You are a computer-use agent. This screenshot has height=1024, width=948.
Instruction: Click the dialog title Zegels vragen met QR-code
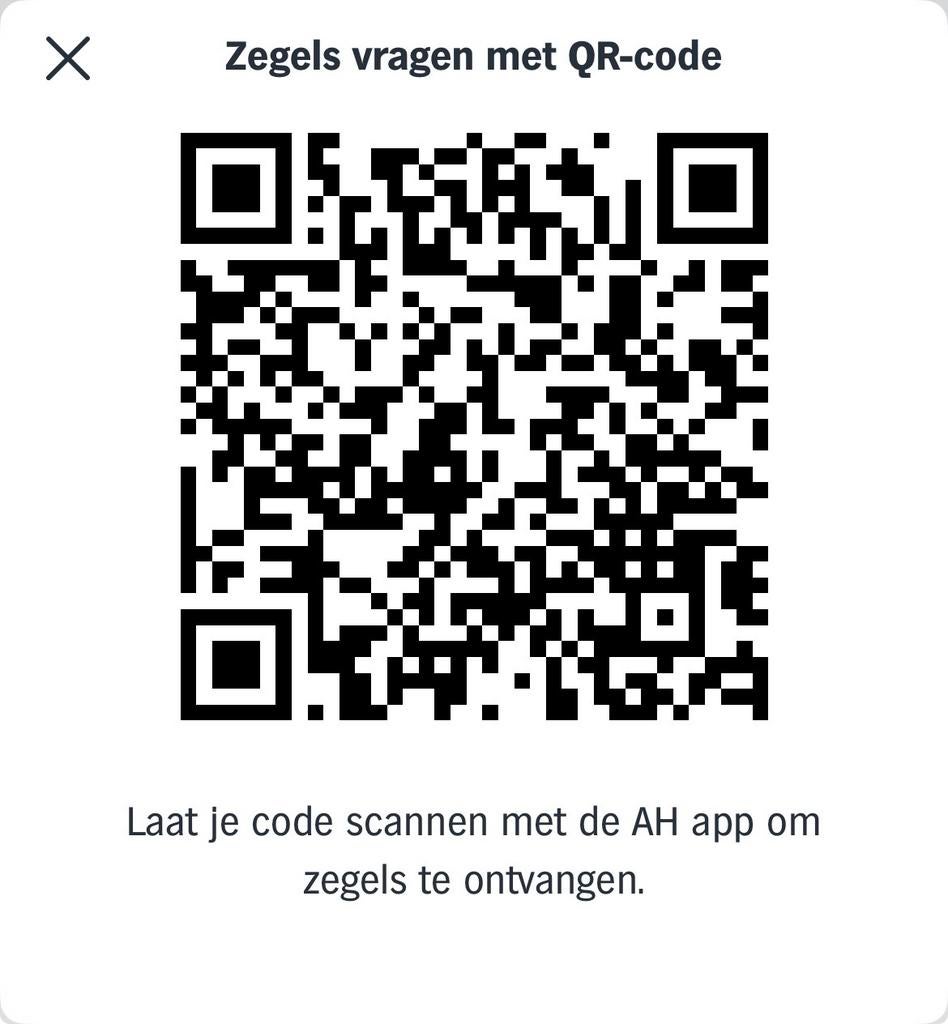[x=474, y=56]
